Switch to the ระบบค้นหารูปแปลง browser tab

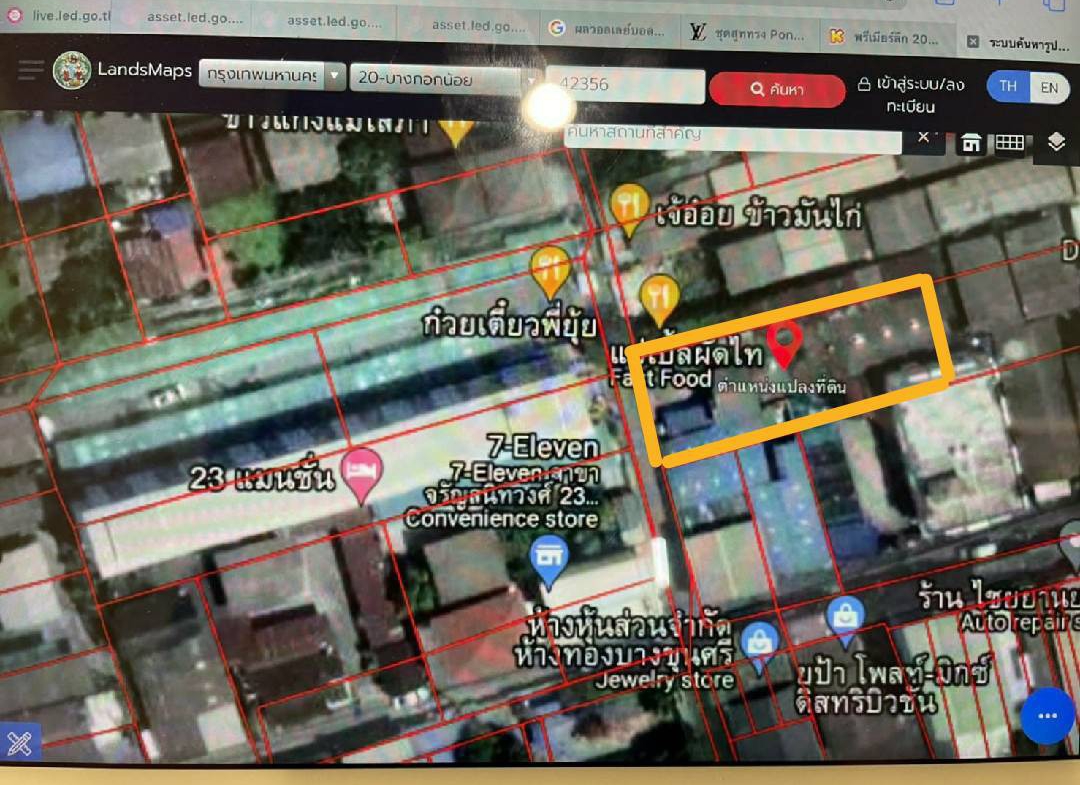coord(1024,41)
